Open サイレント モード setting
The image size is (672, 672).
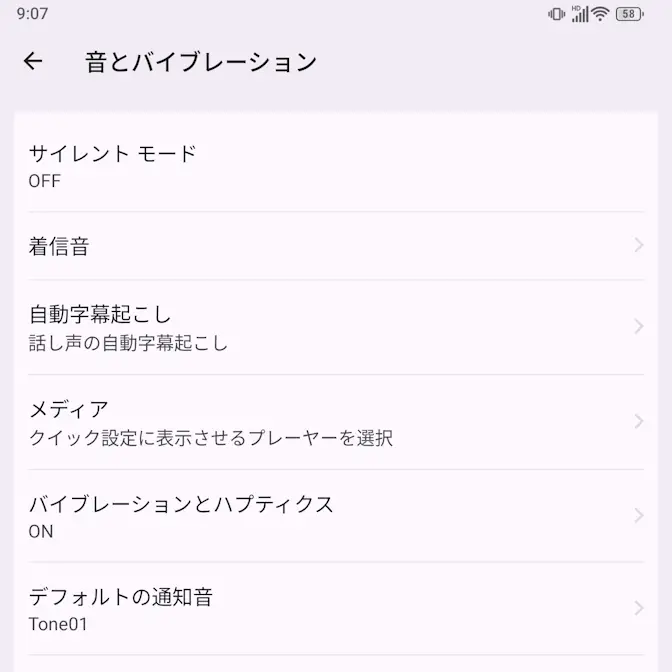pos(336,166)
